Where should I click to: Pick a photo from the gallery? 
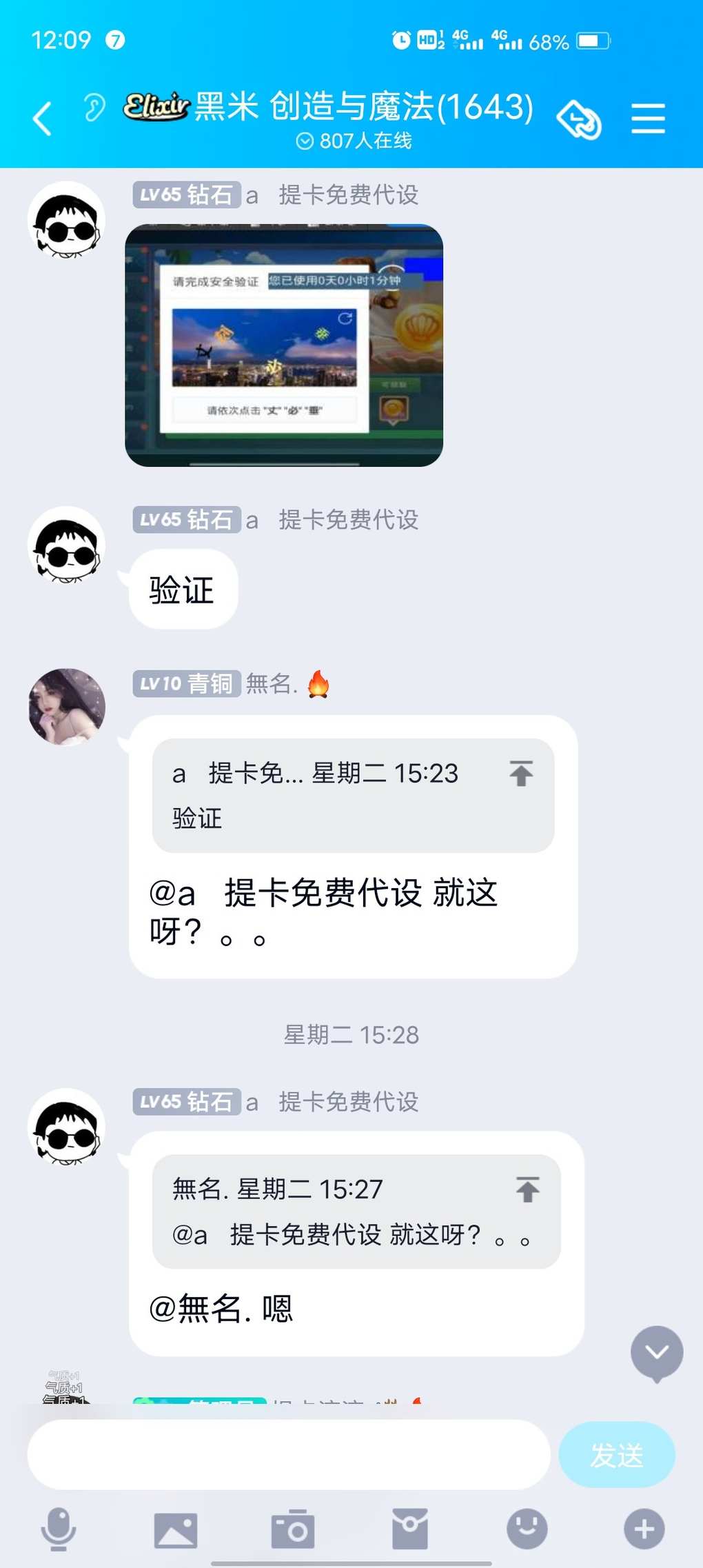[176, 1530]
